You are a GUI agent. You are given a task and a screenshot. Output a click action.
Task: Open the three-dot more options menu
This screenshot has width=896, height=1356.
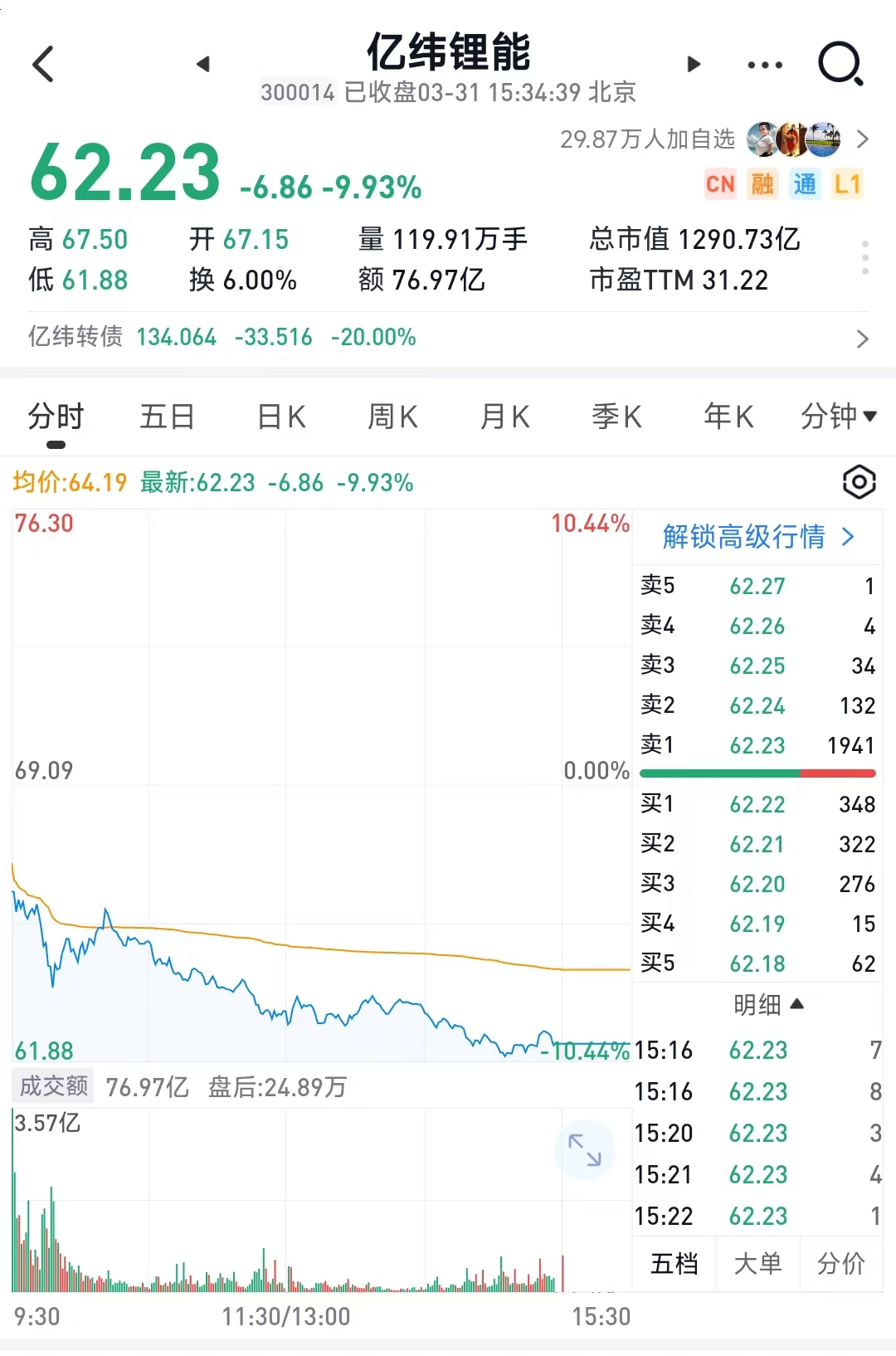[764, 64]
